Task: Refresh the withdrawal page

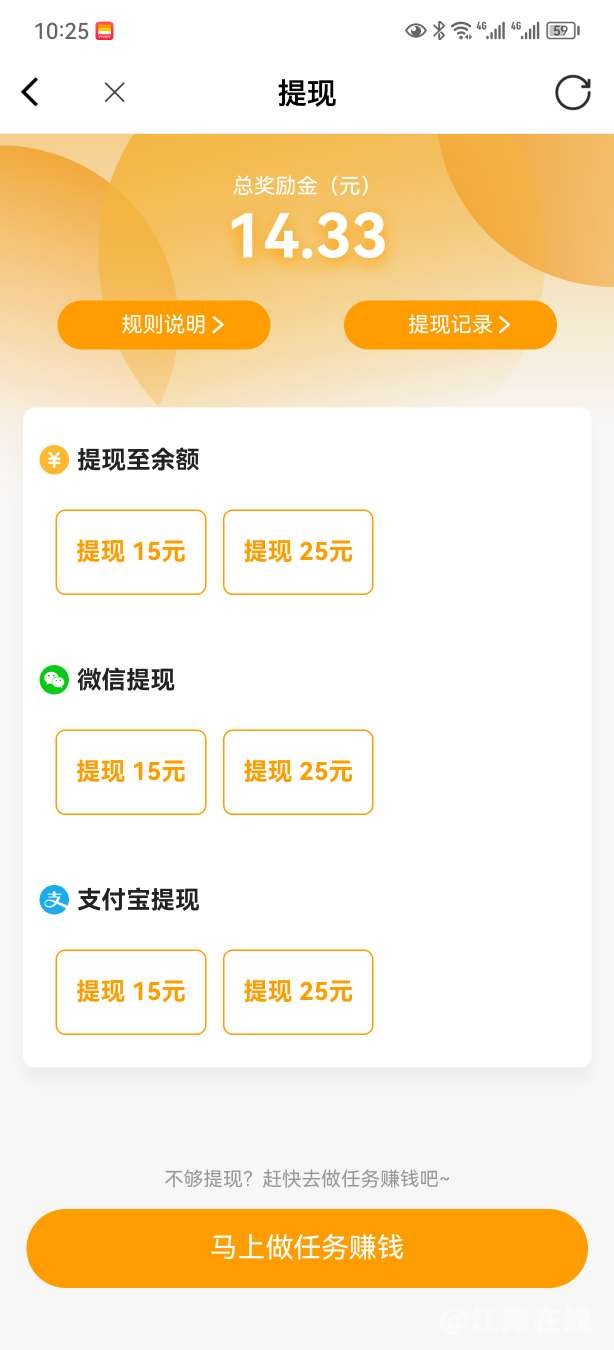Action: click(573, 93)
